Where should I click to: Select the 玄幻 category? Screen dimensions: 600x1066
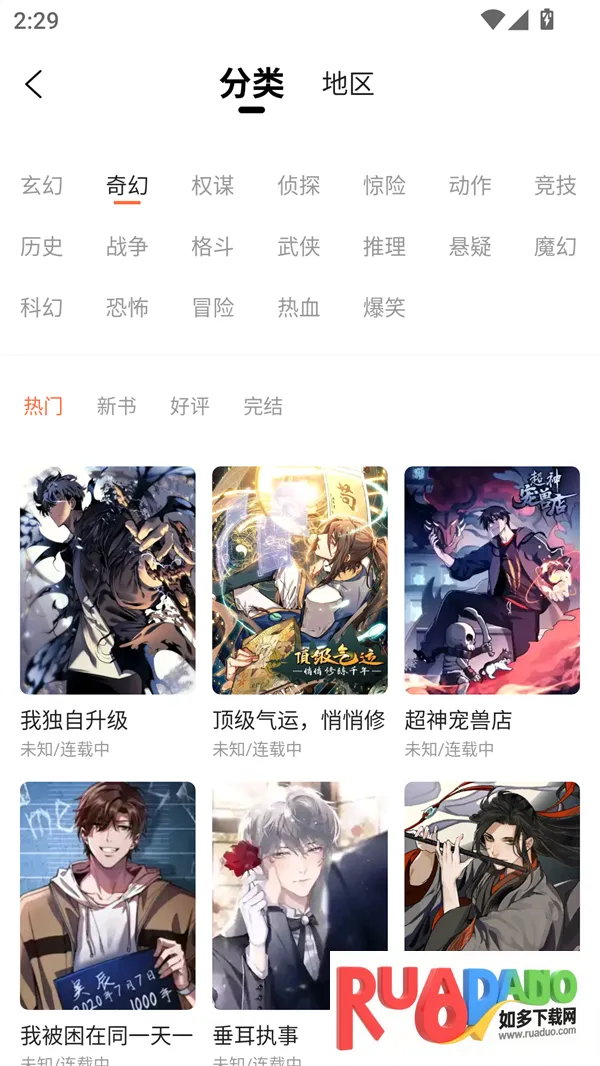click(x=42, y=185)
